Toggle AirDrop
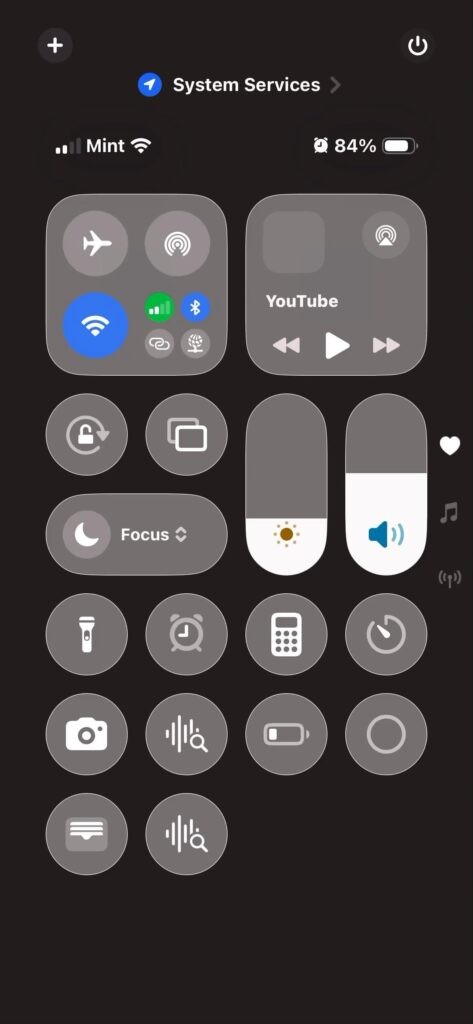Viewport: 473px width, 1024px height. (x=177, y=244)
